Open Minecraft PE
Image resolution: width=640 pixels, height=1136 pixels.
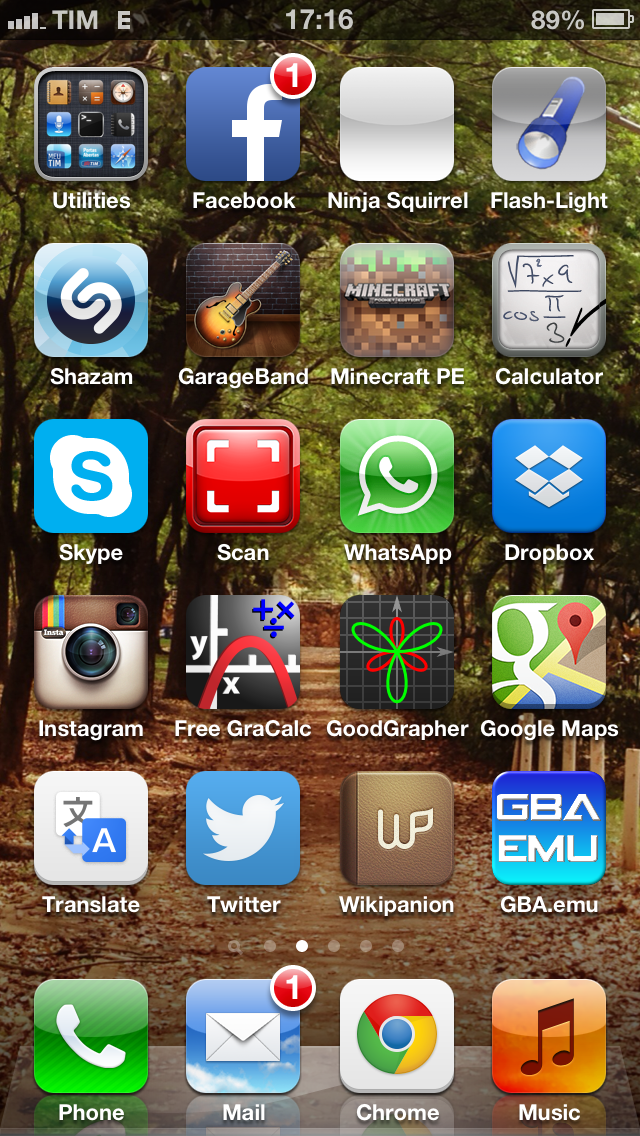pyautogui.click(x=397, y=300)
